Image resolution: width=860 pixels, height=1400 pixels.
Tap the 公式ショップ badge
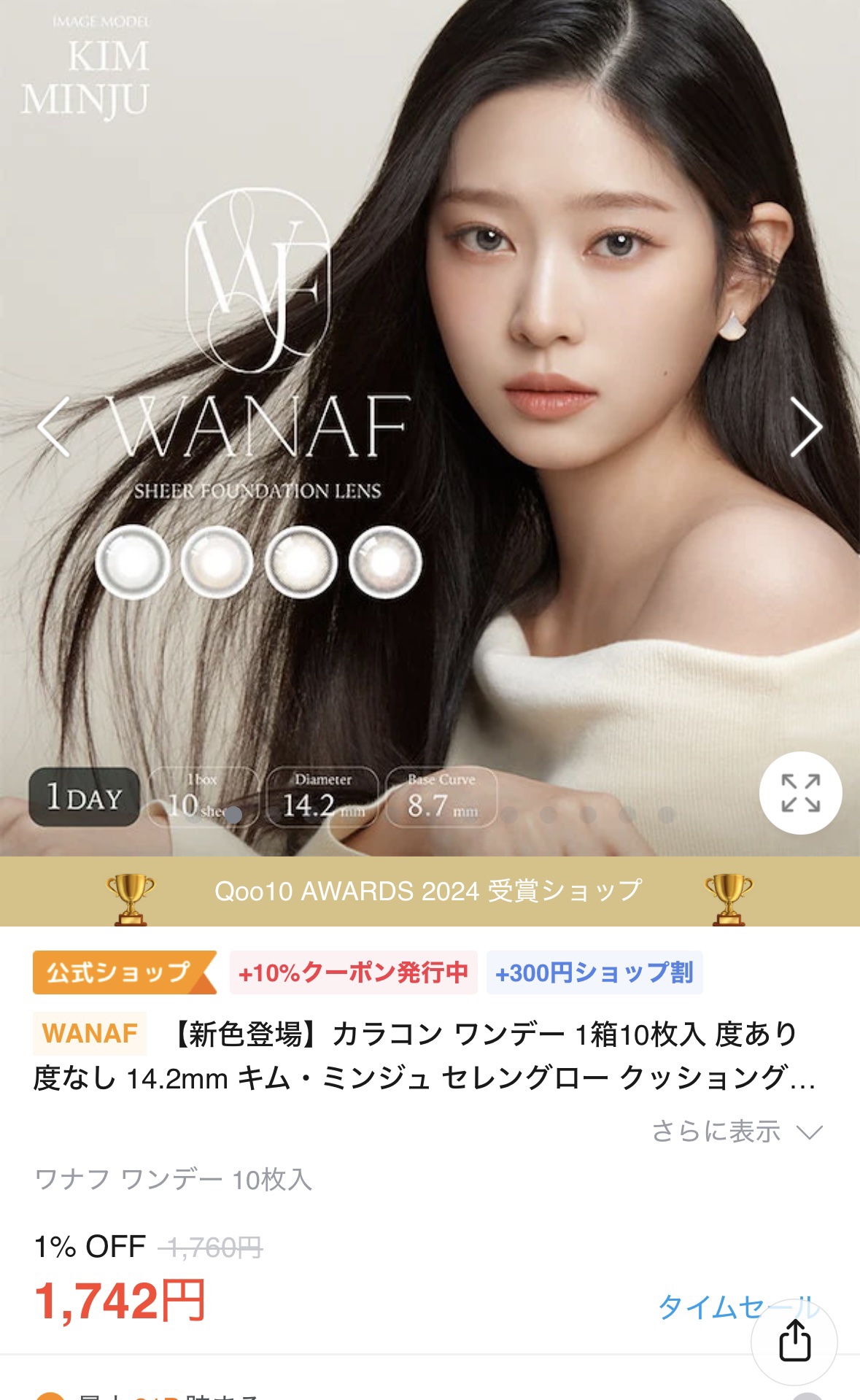(x=120, y=972)
